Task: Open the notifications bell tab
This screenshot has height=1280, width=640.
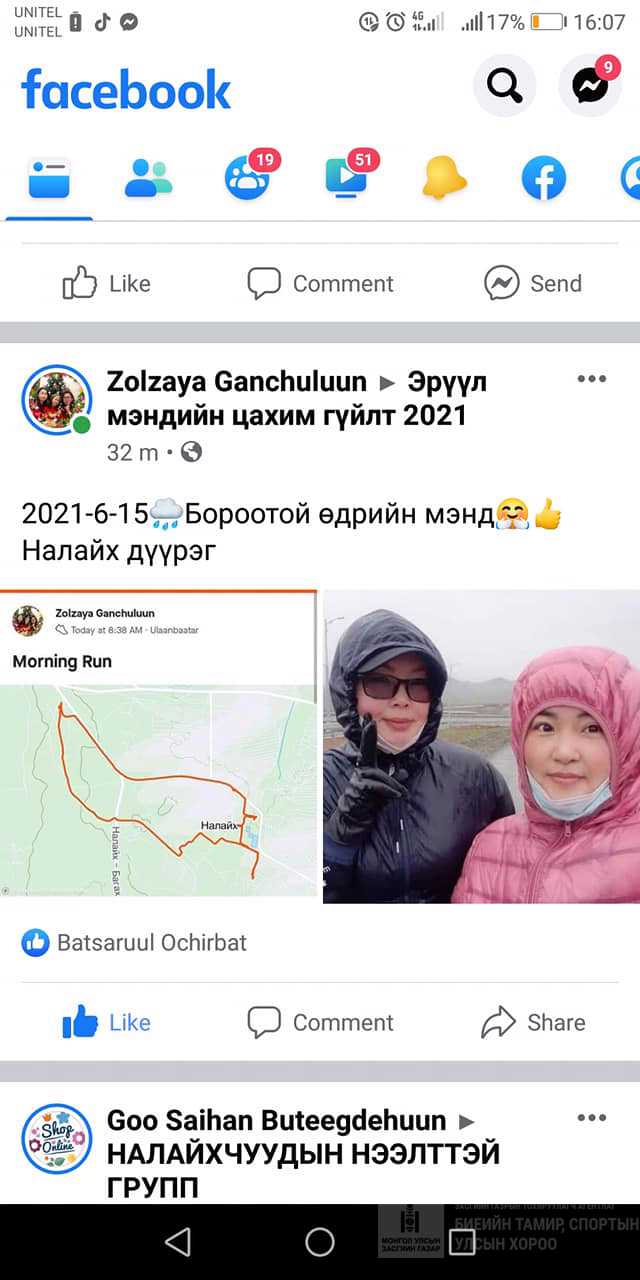Action: pyautogui.click(x=444, y=180)
